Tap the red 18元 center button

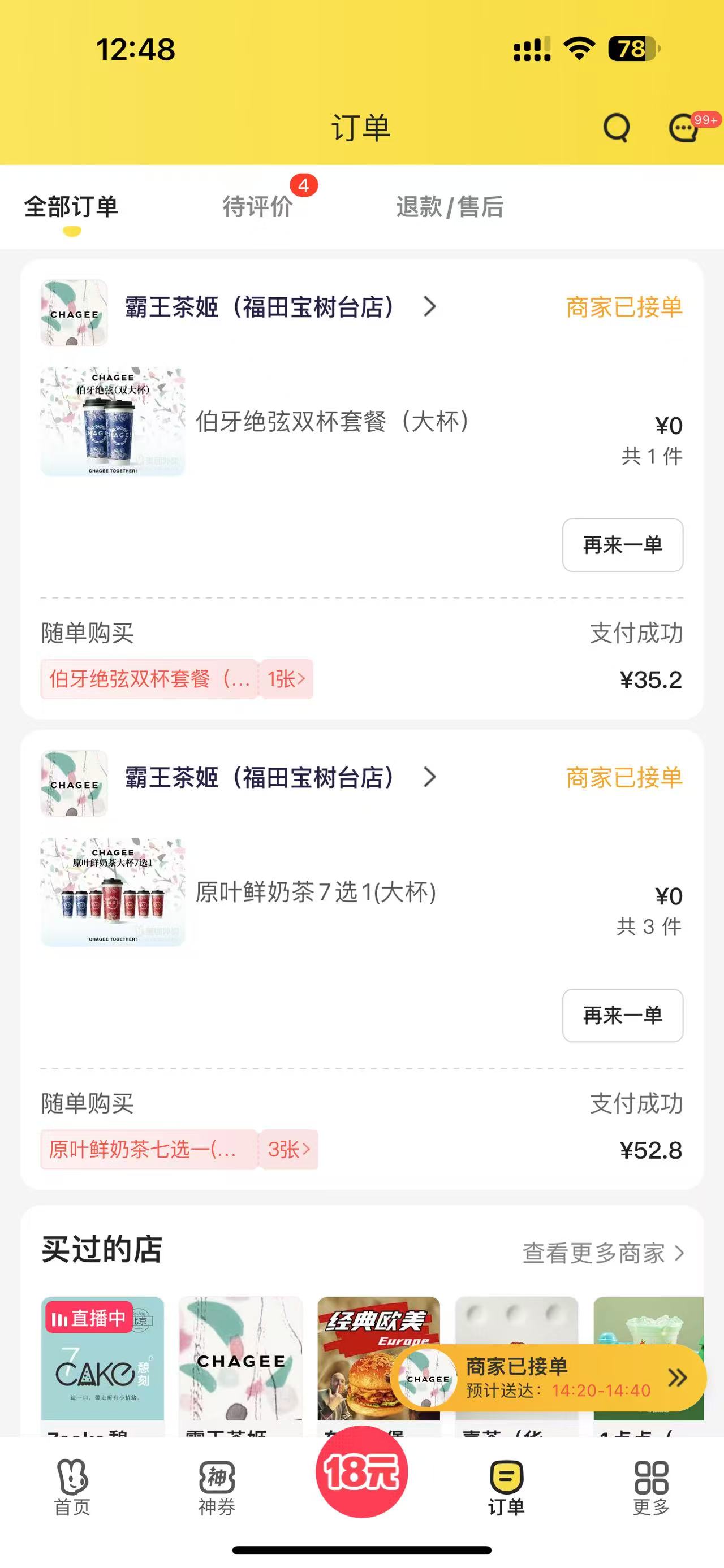tap(361, 1472)
